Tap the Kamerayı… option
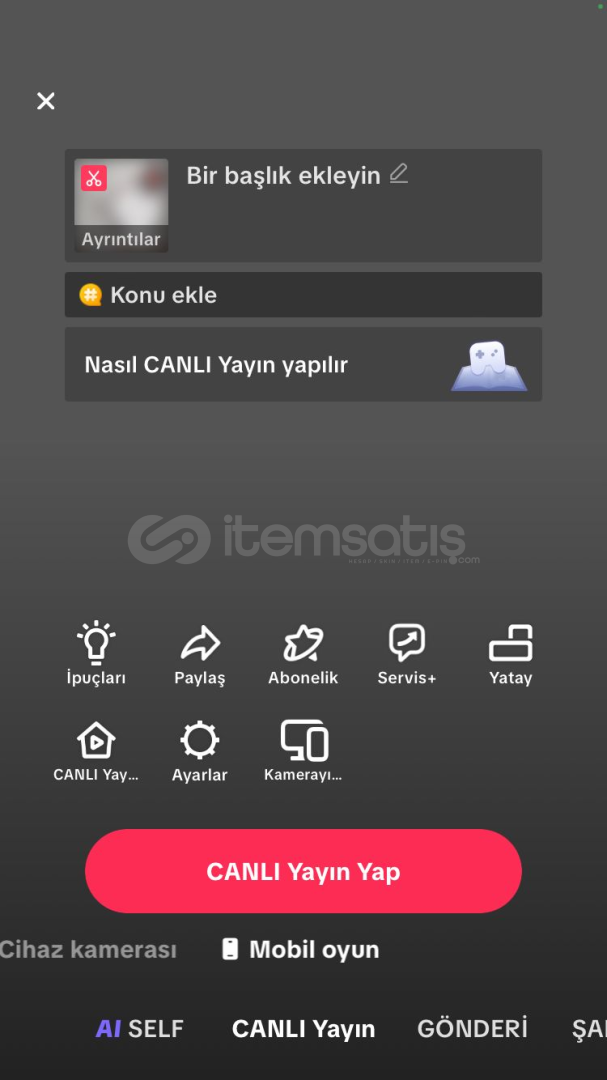Image resolution: width=607 pixels, height=1080 pixels. (x=303, y=751)
